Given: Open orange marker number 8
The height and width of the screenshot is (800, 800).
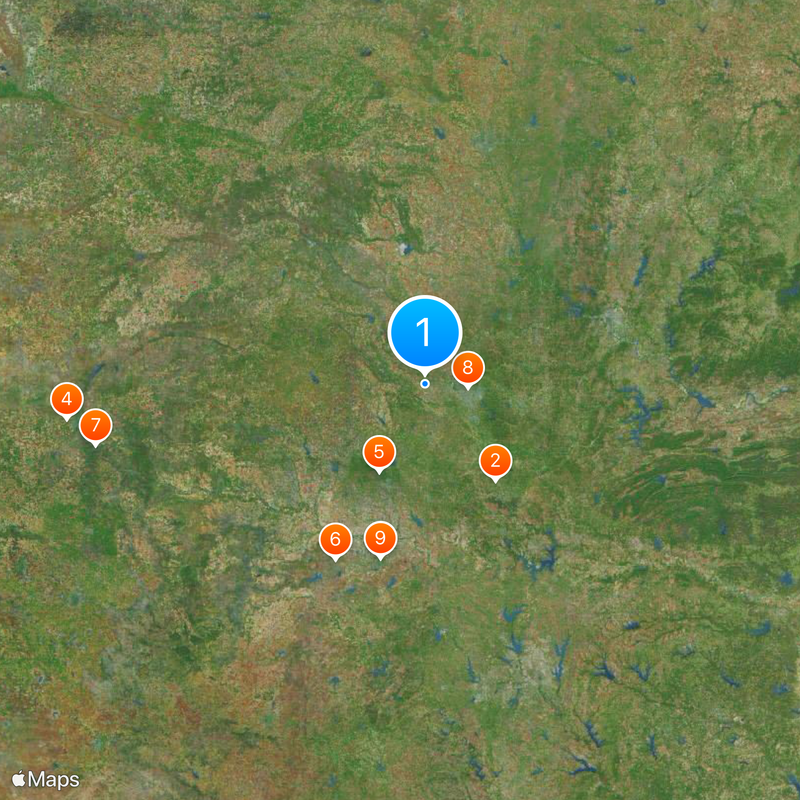Looking at the screenshot, I should tap(467, 368).
